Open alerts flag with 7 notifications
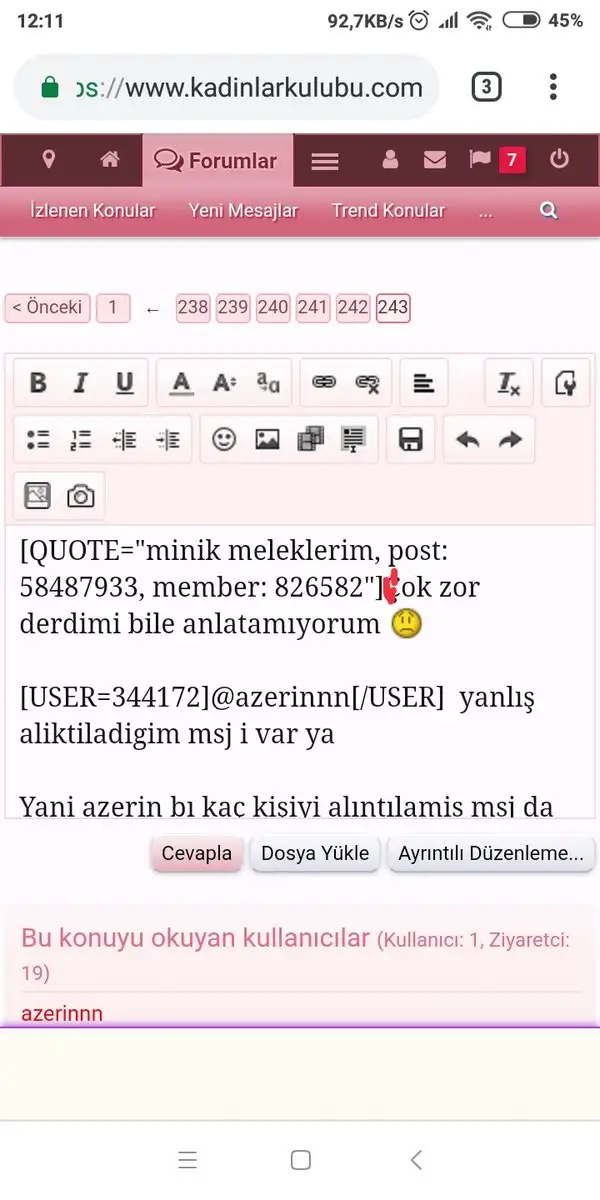 [x=497, y=160]
